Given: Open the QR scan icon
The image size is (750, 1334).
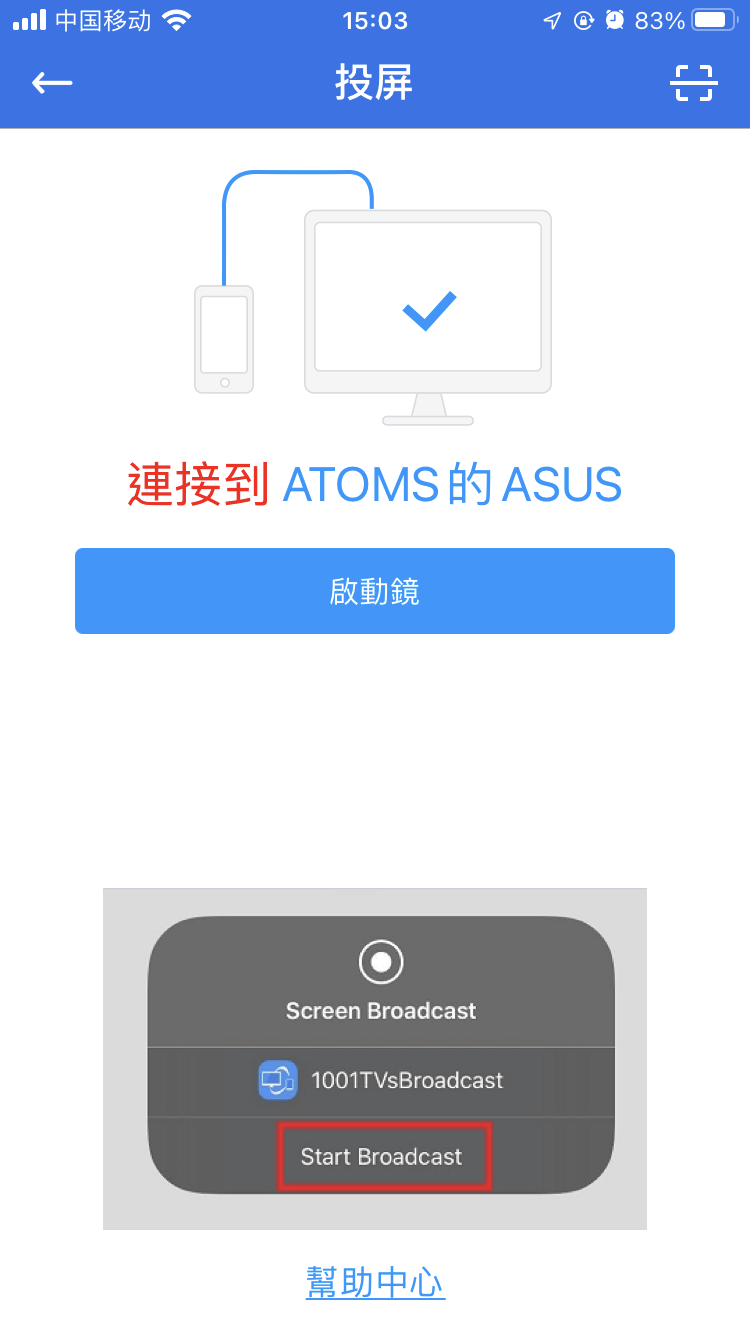Looking at the screenshot, I should pyautogui.click(x=693, y=83).
